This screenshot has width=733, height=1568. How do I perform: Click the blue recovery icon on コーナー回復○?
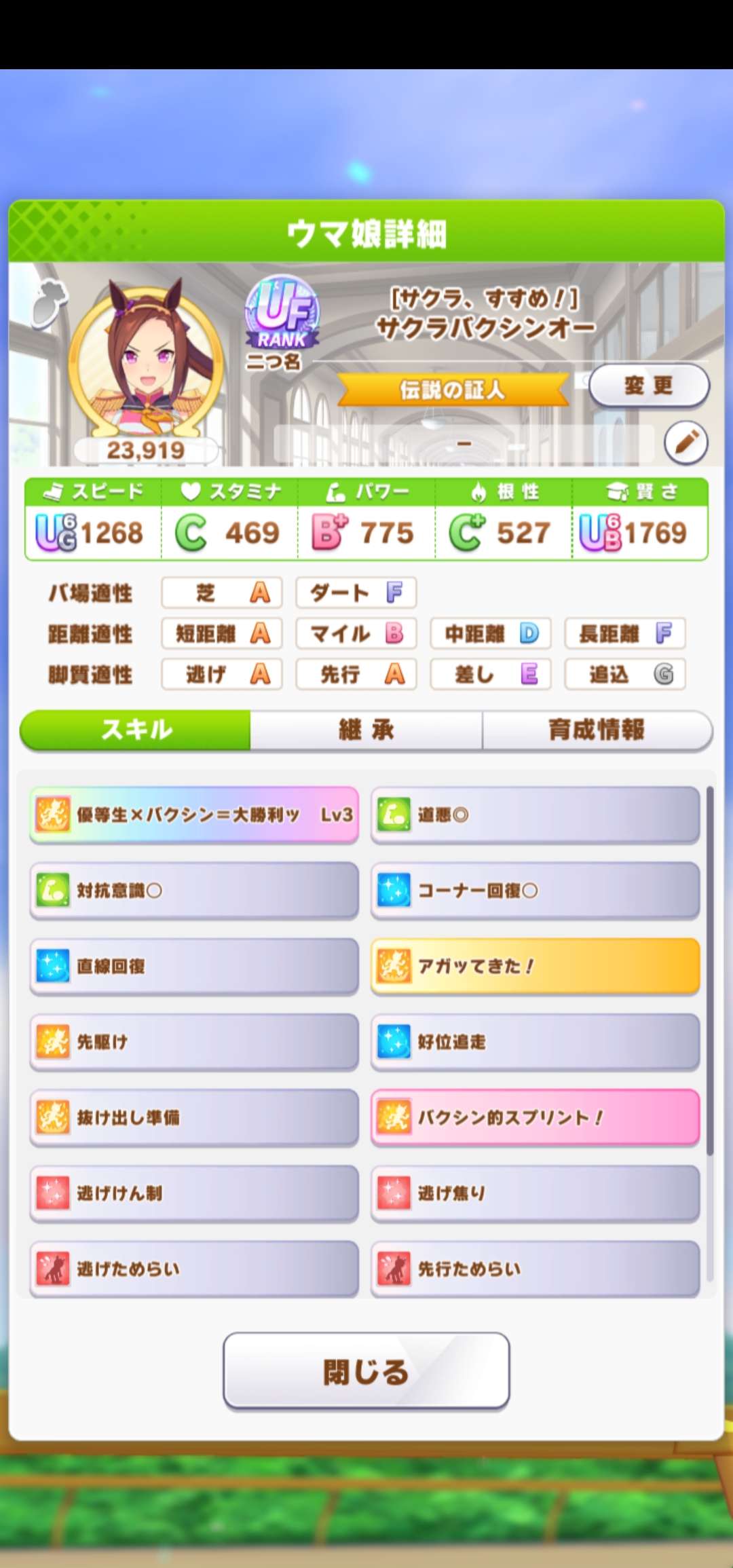click(x=395, y=891)
